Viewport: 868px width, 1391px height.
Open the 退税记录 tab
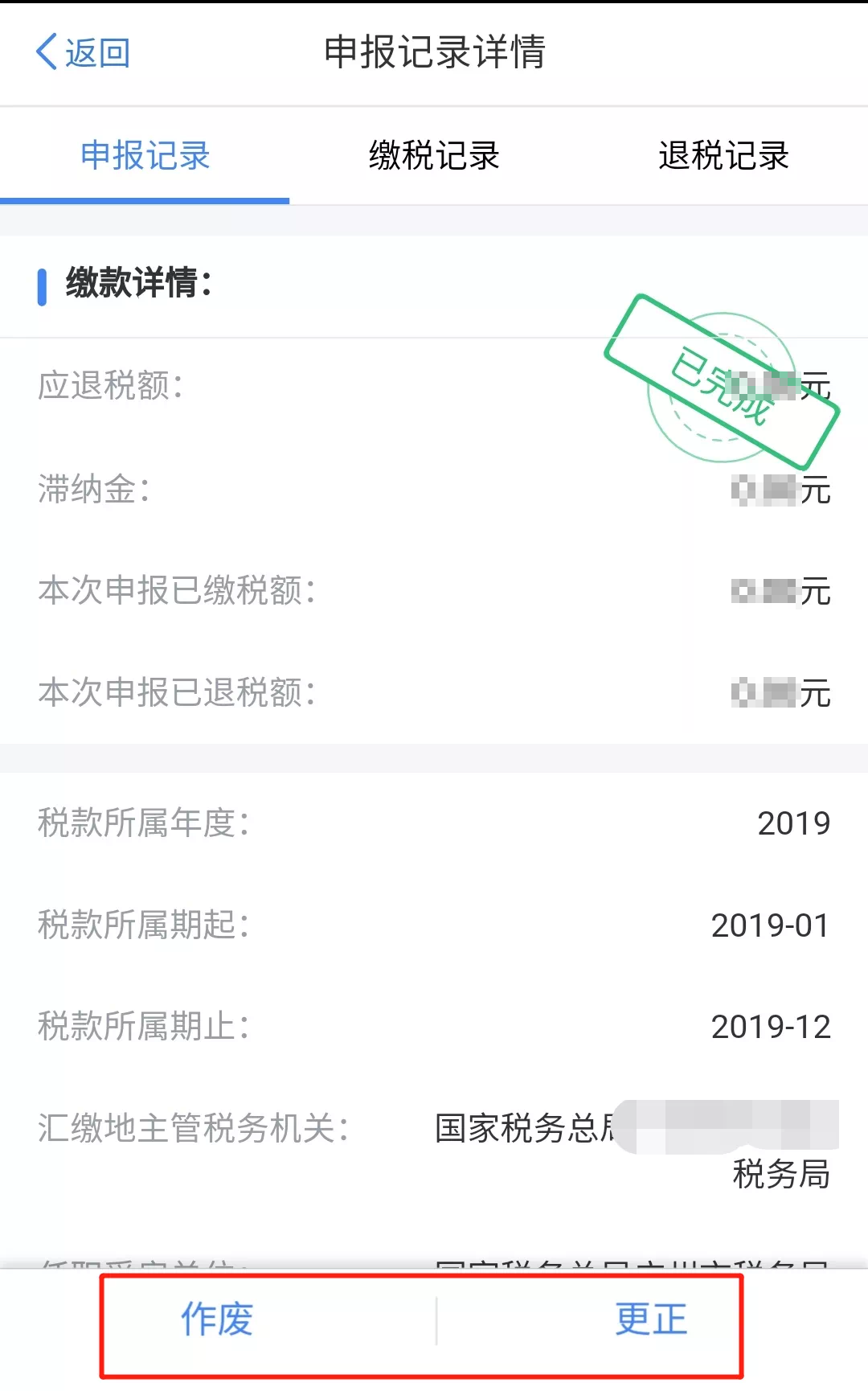coord(723,156)
